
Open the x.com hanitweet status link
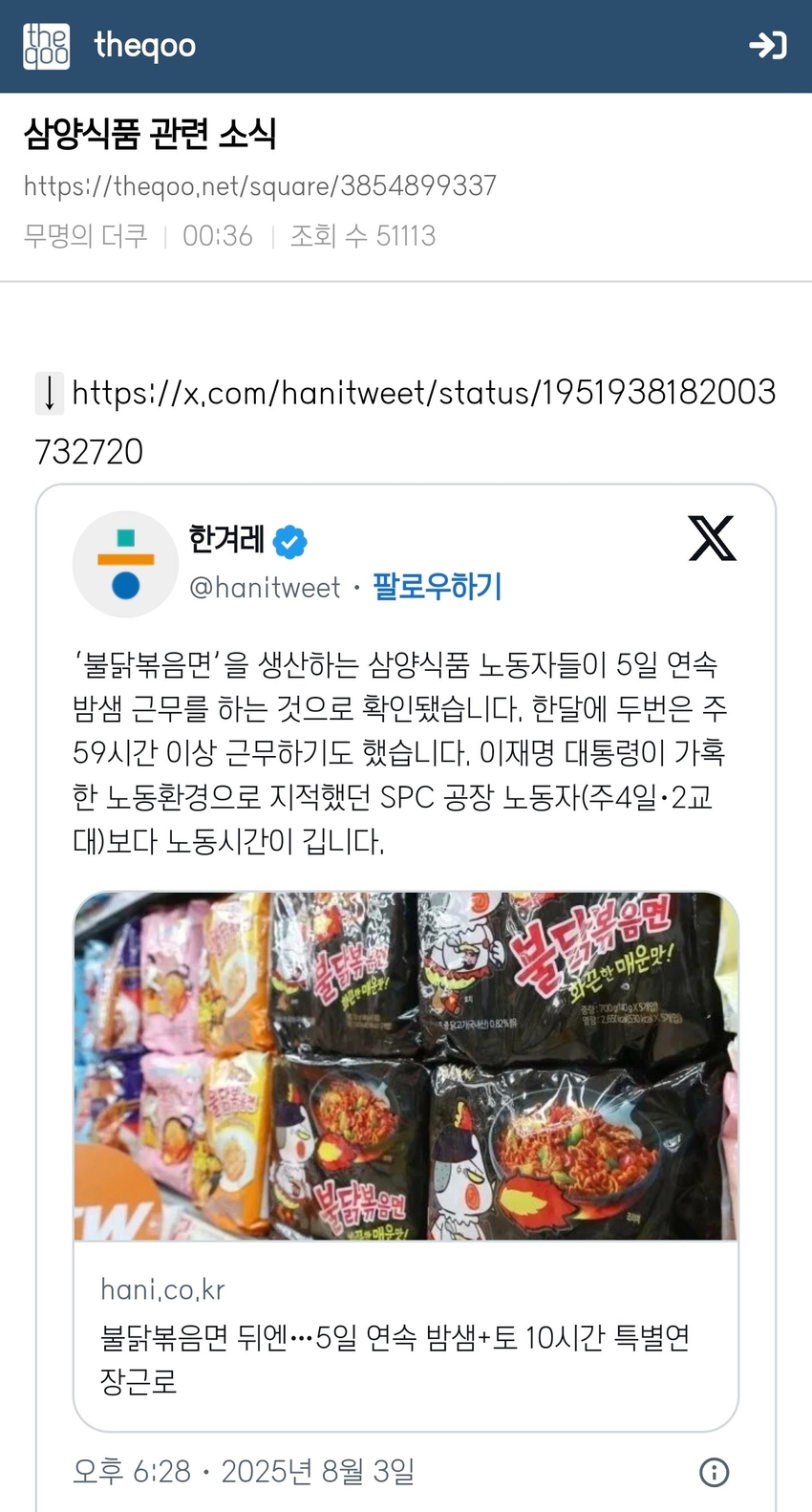(x=405, y=421)
